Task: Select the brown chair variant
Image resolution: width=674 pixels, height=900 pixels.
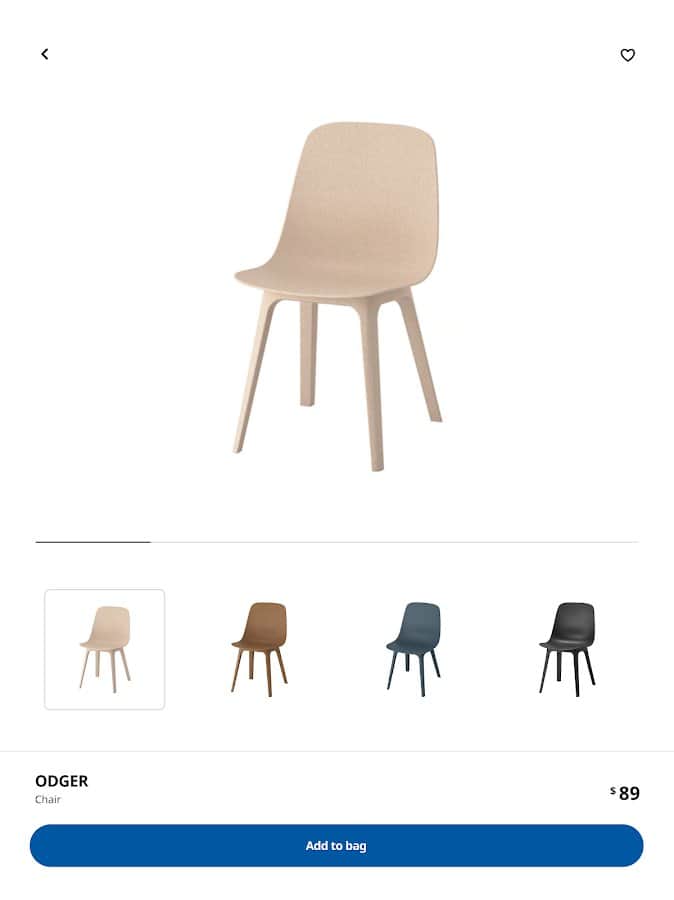Action: [259, 649]
